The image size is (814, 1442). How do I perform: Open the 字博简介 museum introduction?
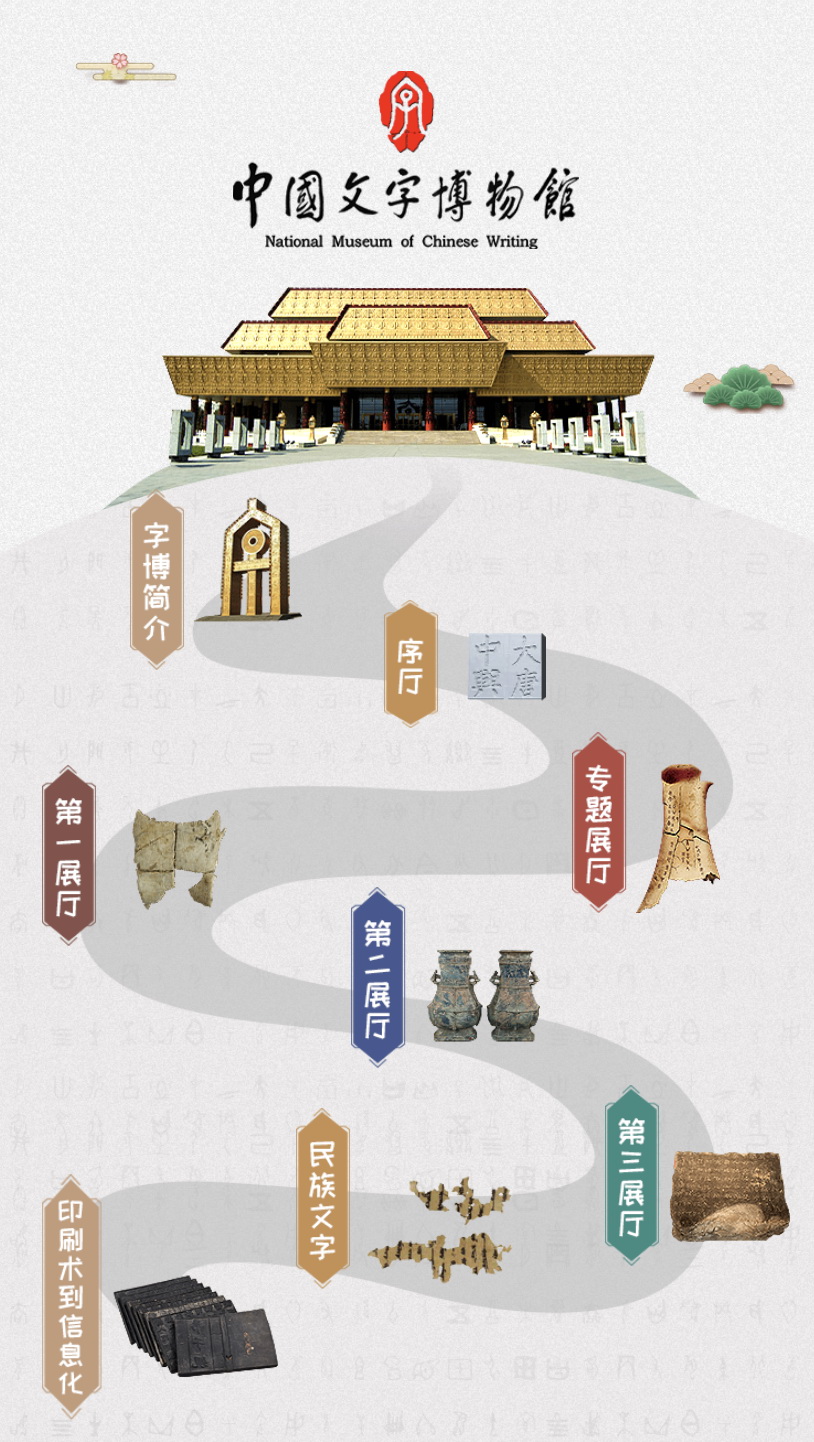[x=158, y=580]
